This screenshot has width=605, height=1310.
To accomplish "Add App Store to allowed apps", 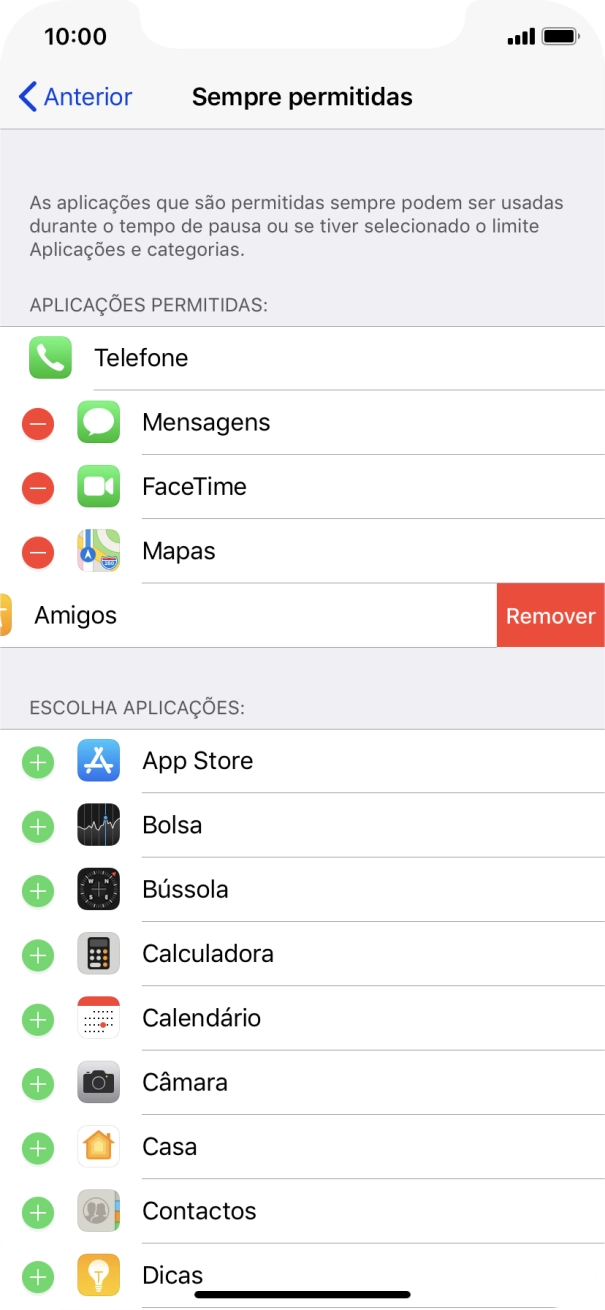I will pos(38,763).
